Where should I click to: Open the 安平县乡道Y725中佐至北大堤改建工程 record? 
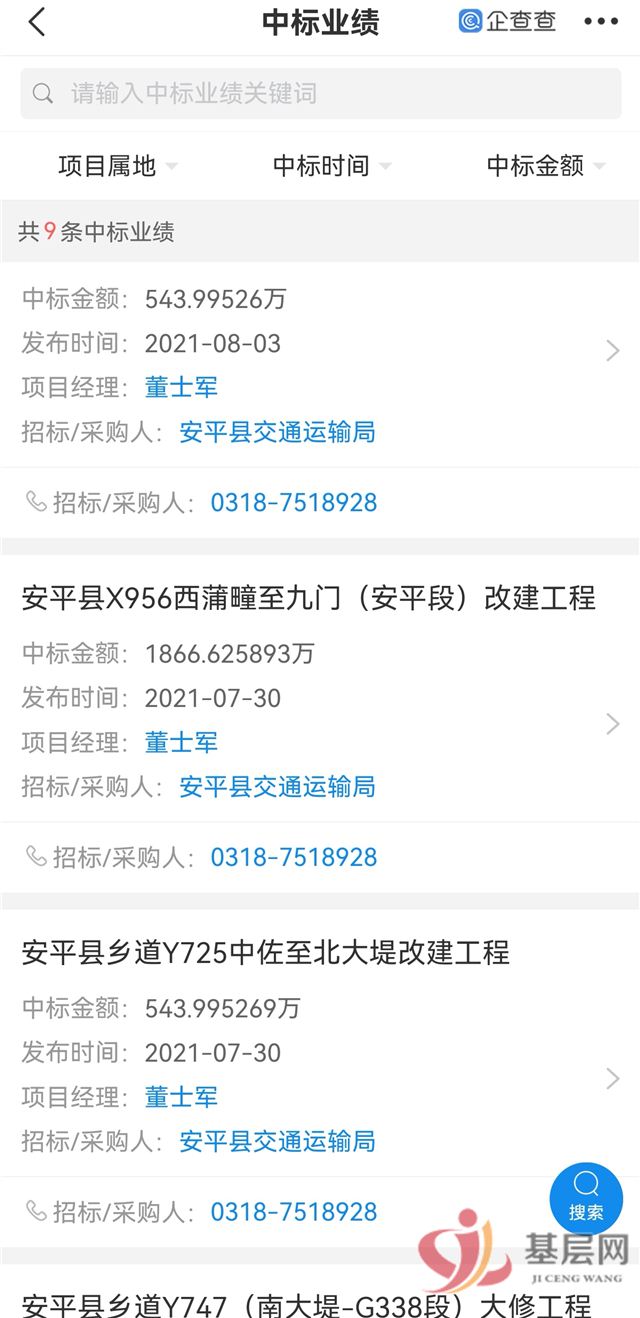click(266, 952)
